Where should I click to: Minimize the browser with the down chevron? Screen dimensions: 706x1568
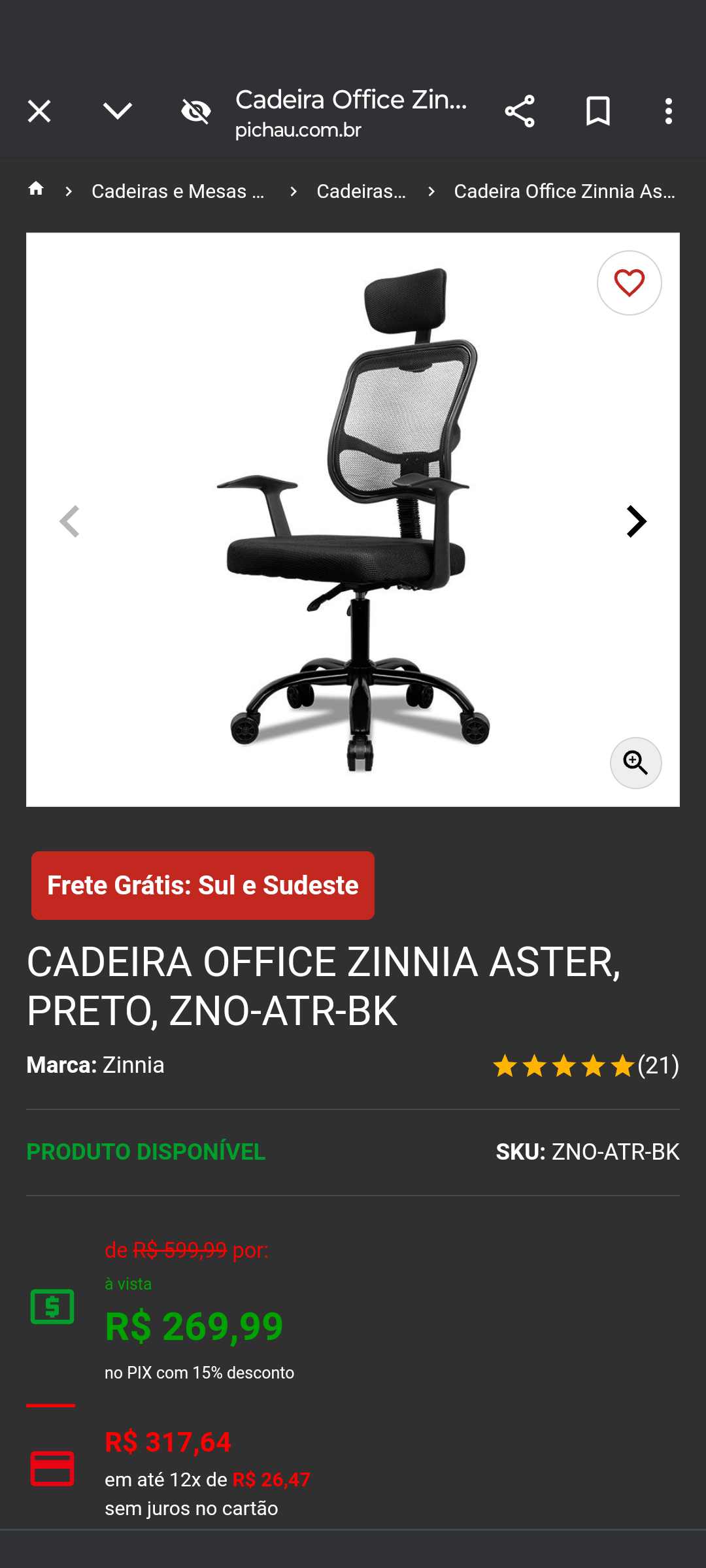pyautogui.click(x=118, y=111)
